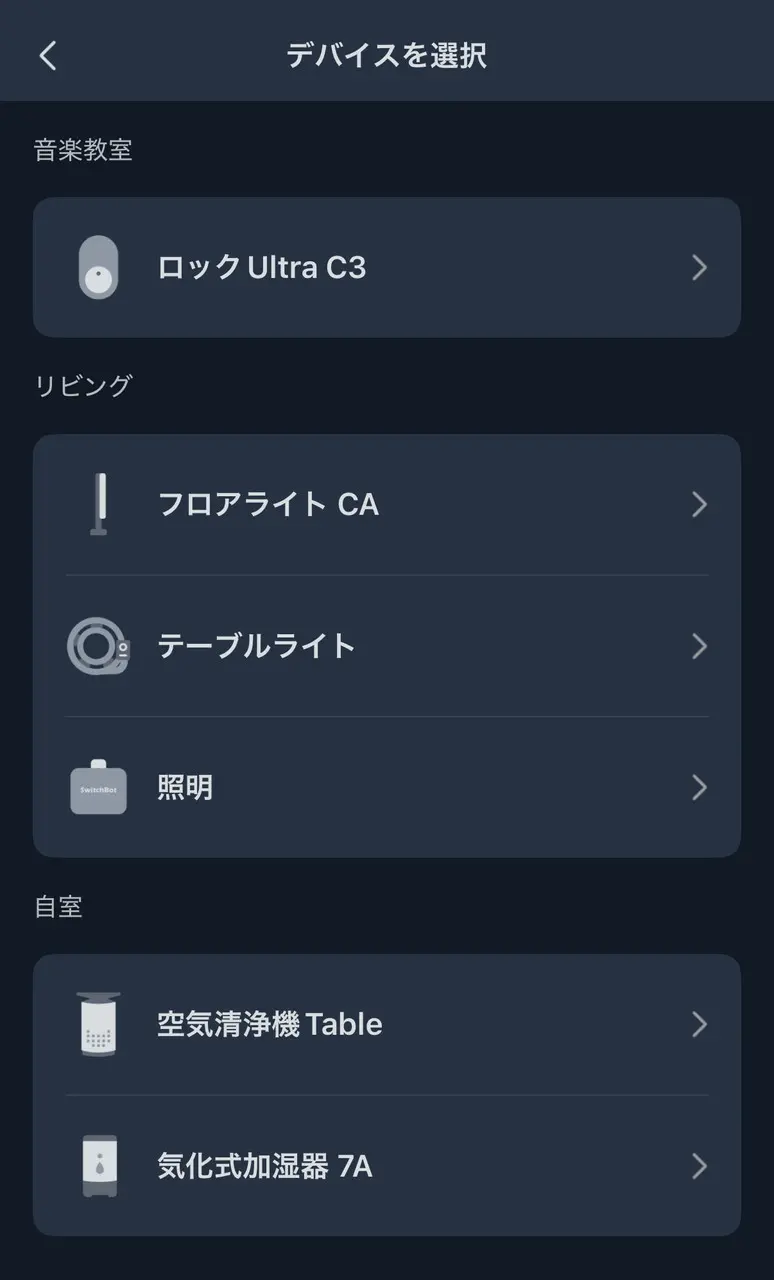
Task: Tap the 自室 section header
Action: [x=58, y=906]
